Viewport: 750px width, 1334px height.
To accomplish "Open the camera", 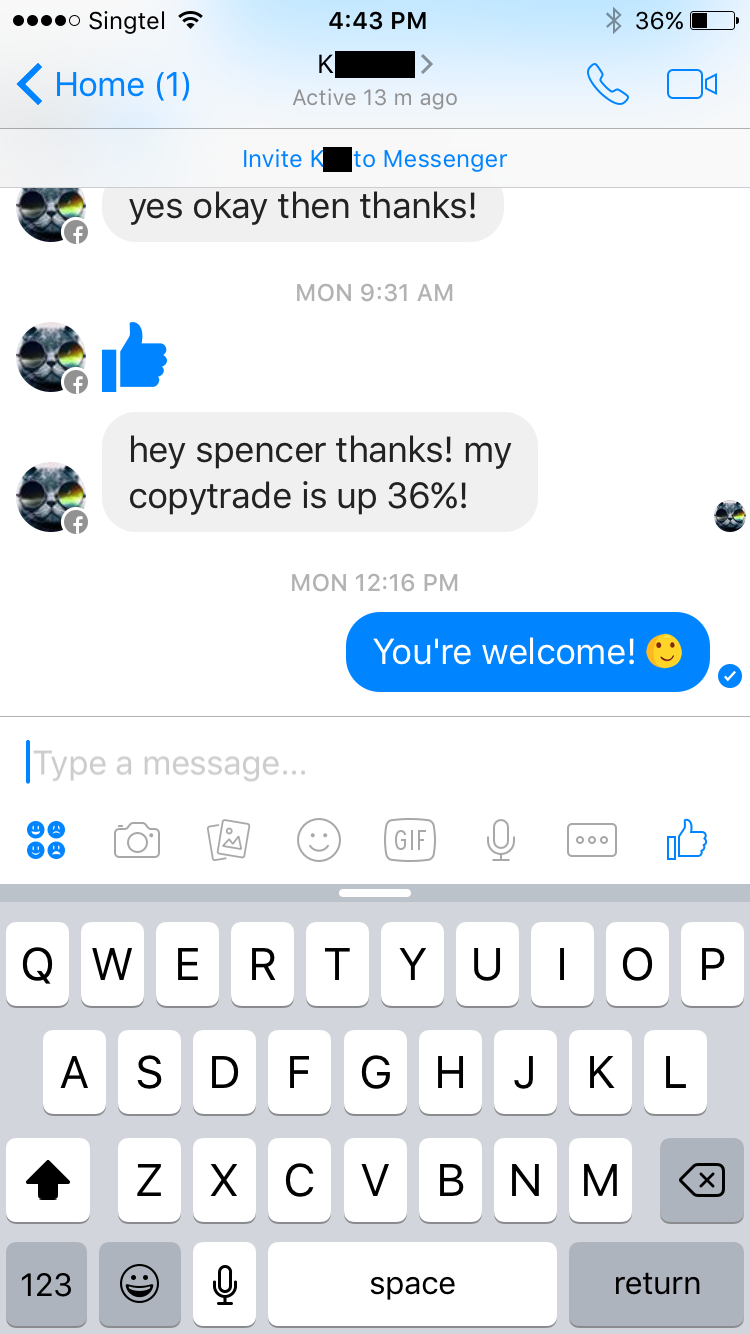I will (x=137, y=840).
